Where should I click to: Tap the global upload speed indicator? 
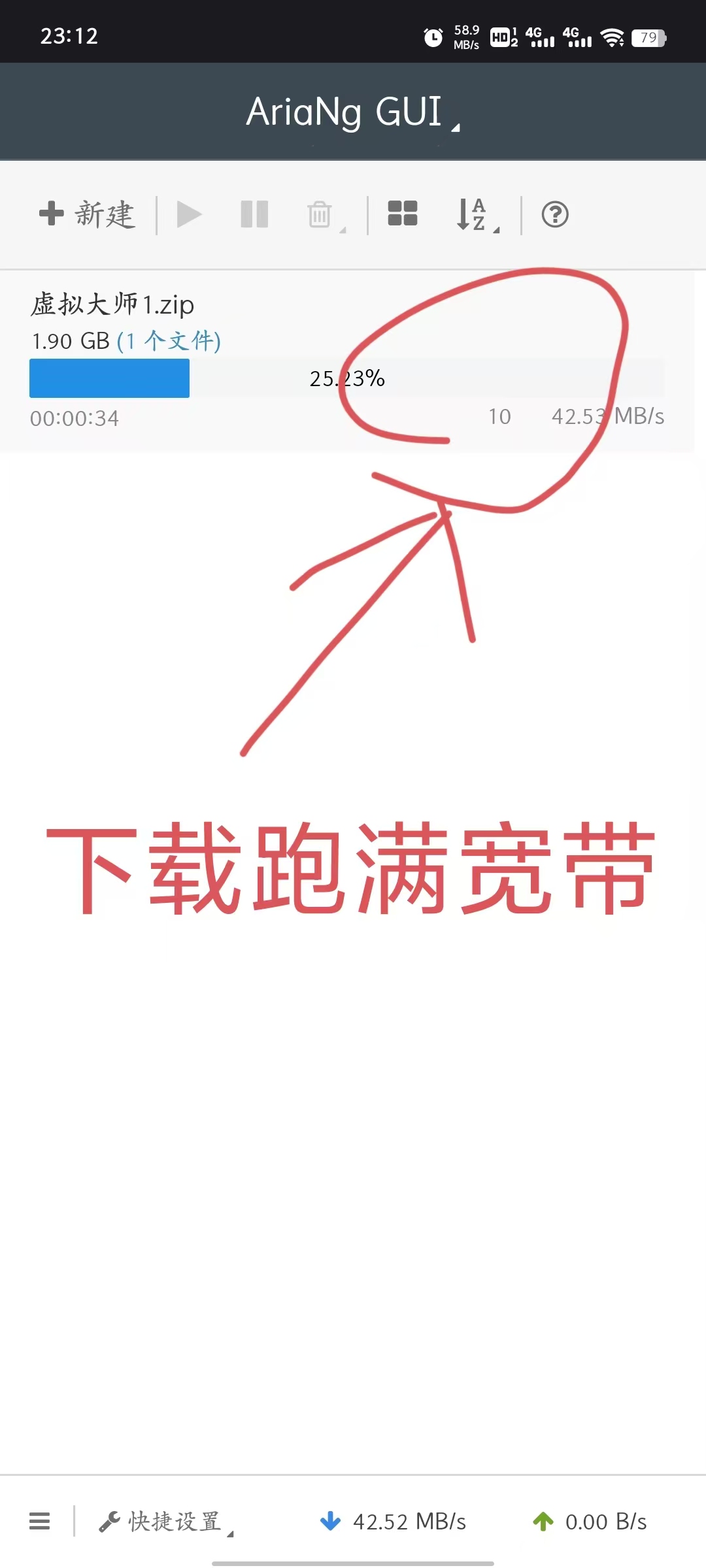[590, 1521]
